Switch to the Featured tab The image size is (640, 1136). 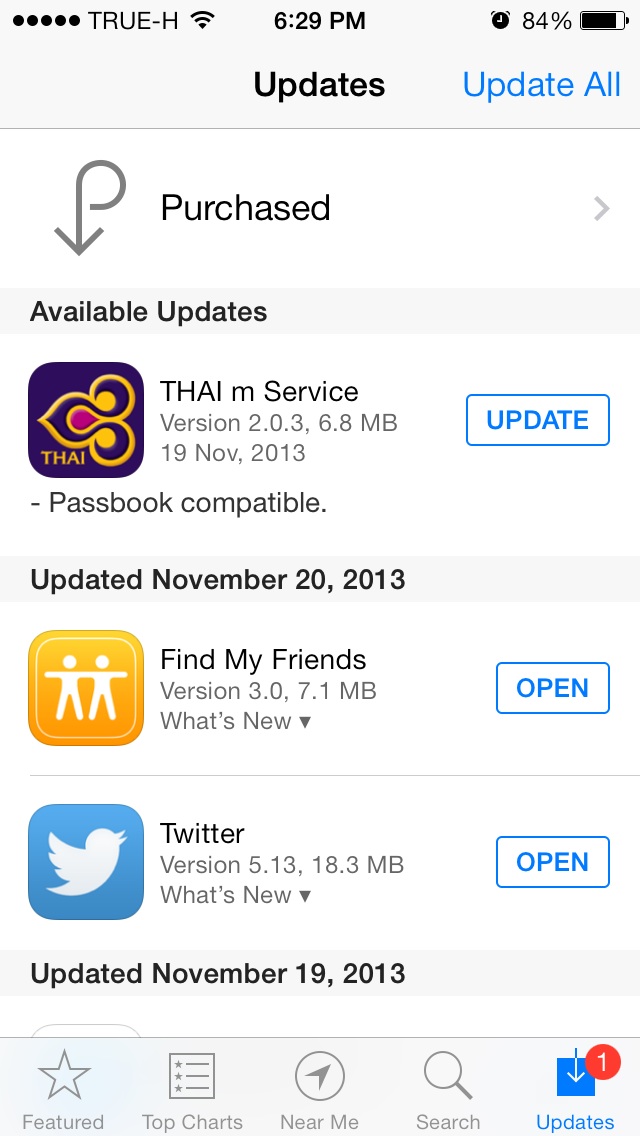pos(63,1089)
